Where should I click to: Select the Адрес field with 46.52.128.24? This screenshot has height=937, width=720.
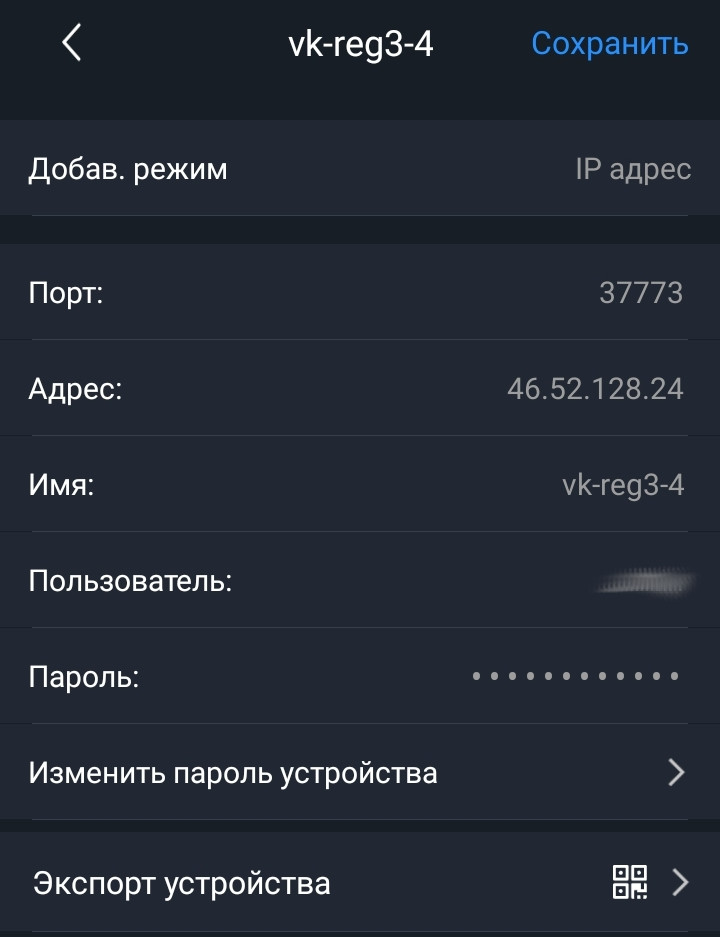coord(360,388)
